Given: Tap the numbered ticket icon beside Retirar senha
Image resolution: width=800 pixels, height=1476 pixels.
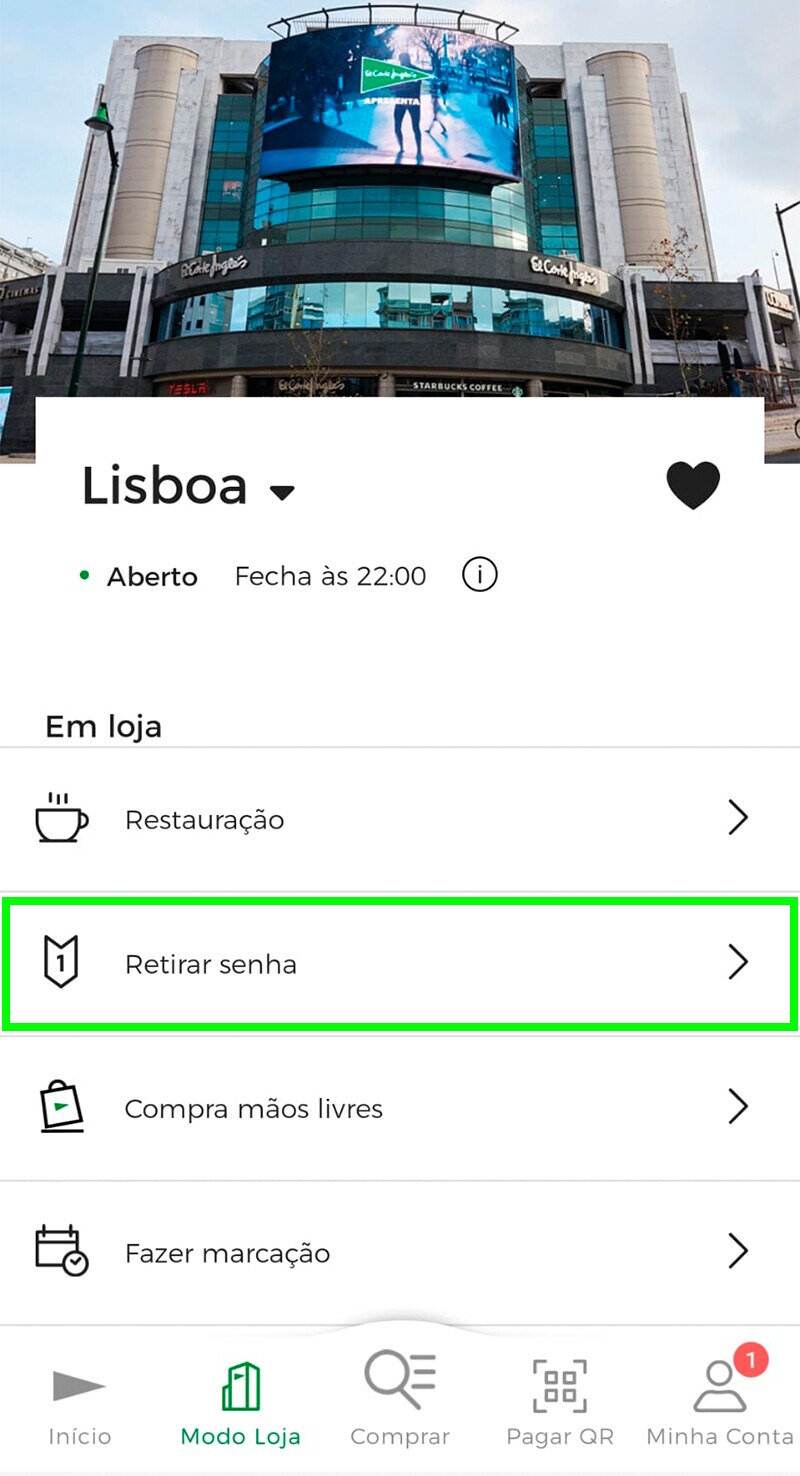Looking at the screenshot, I should pyautogui.click(x=61, y=962).
